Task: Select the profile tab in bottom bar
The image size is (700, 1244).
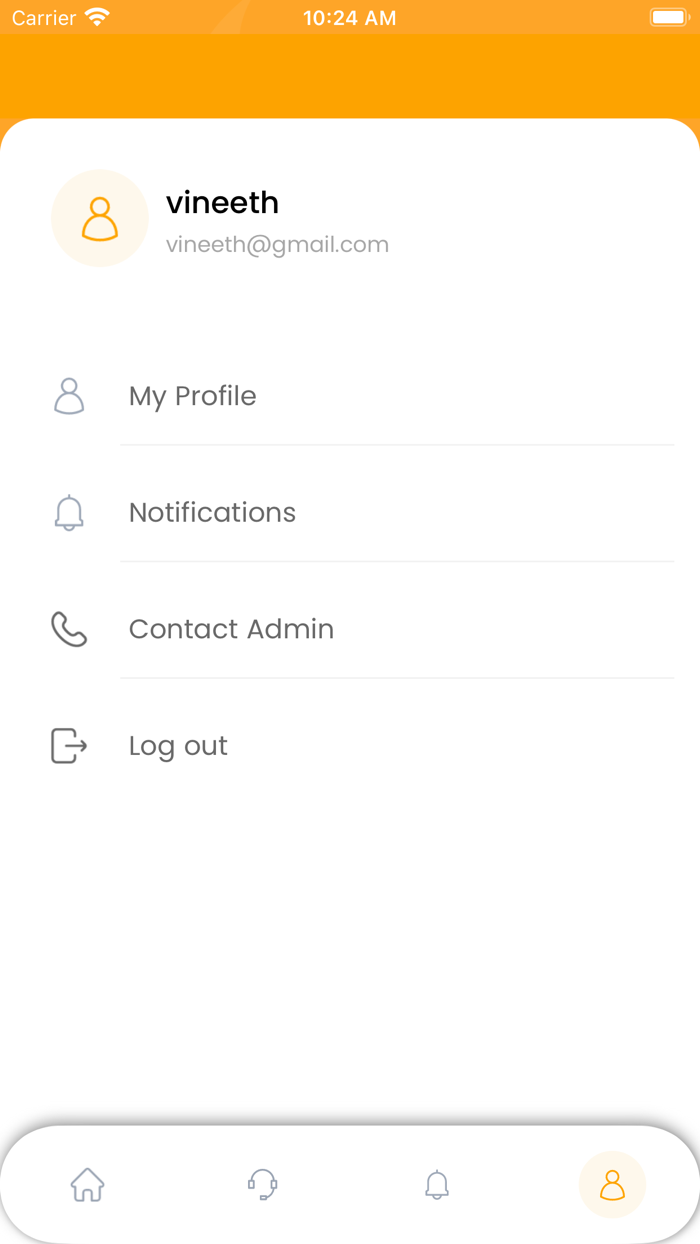Action: (612, 1185)
